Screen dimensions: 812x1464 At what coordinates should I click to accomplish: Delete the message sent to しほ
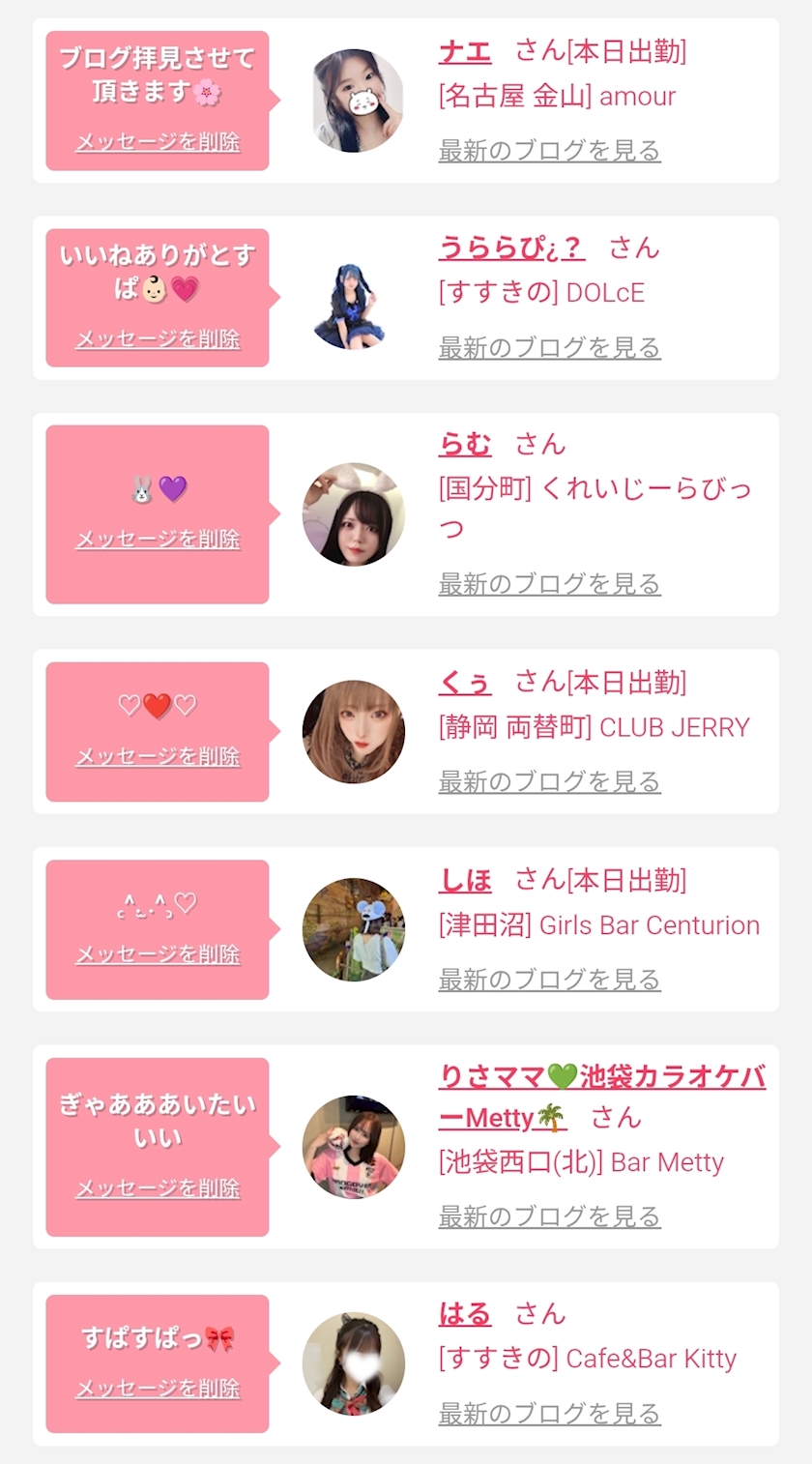coord(158,954)
